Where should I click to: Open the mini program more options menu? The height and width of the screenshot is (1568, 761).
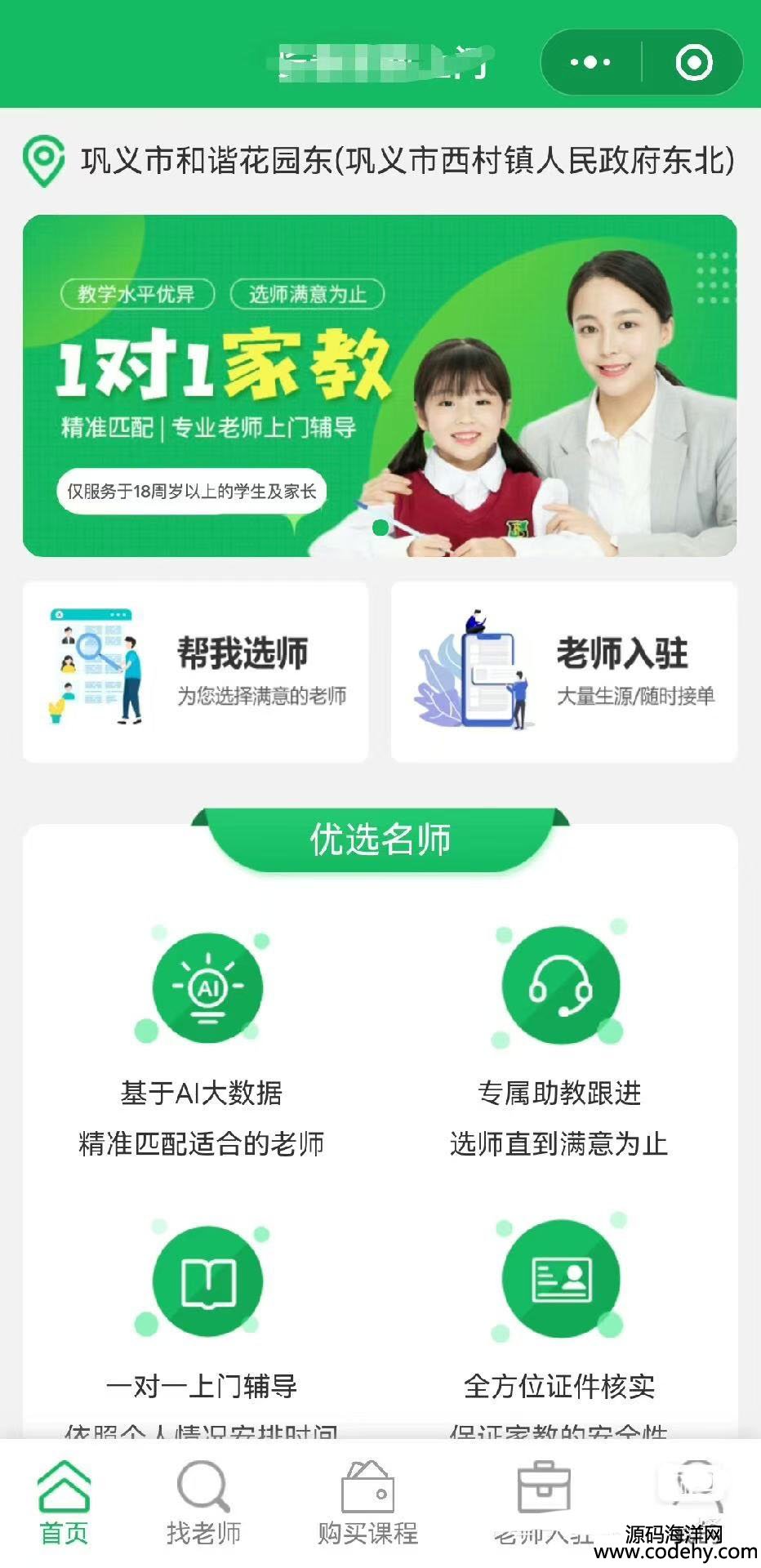[590, 62]
